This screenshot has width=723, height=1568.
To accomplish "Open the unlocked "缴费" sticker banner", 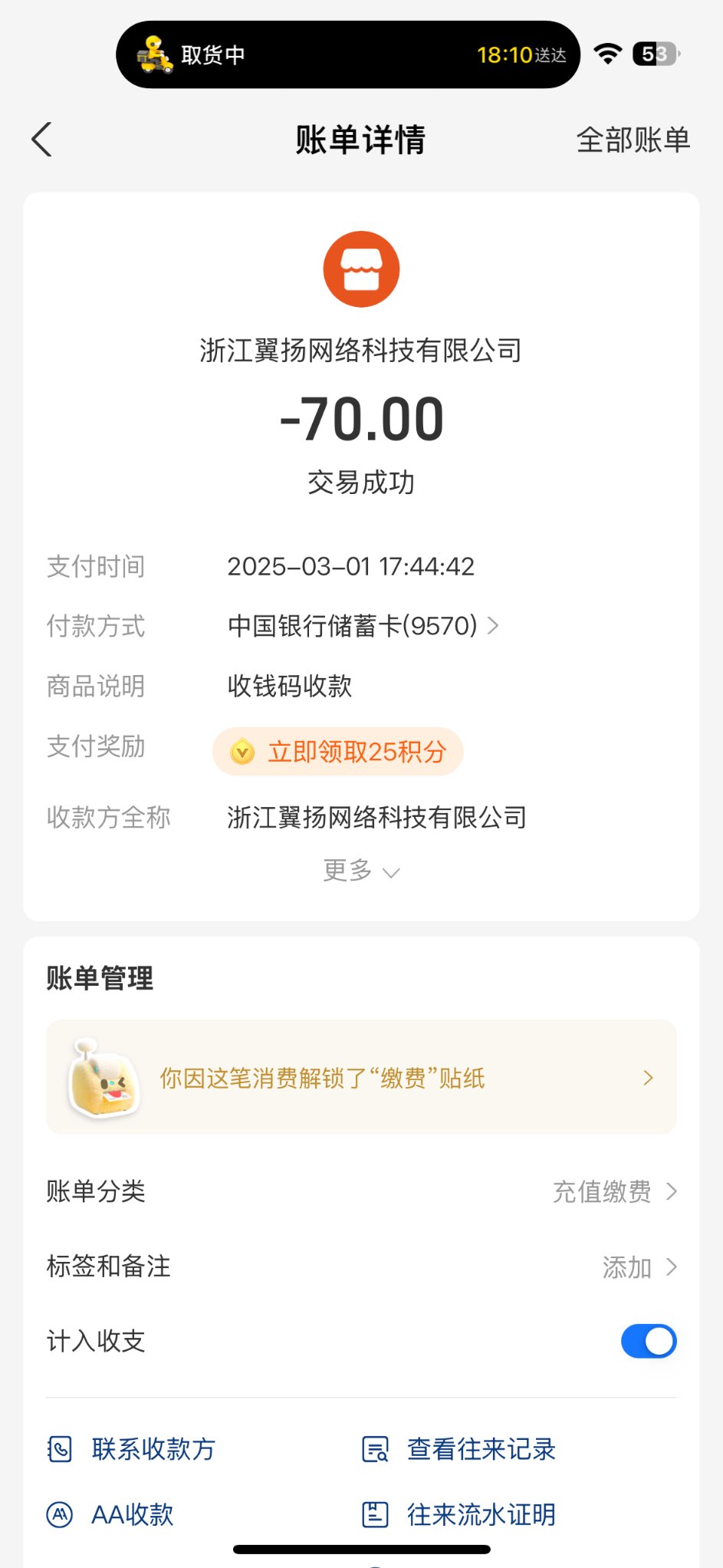I will coord(361,1077).
